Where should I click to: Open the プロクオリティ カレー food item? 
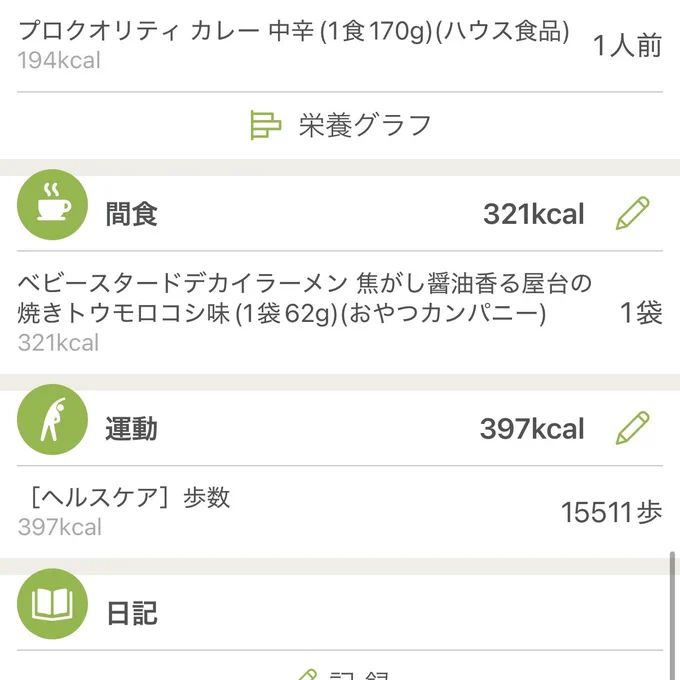coord(340,45)
